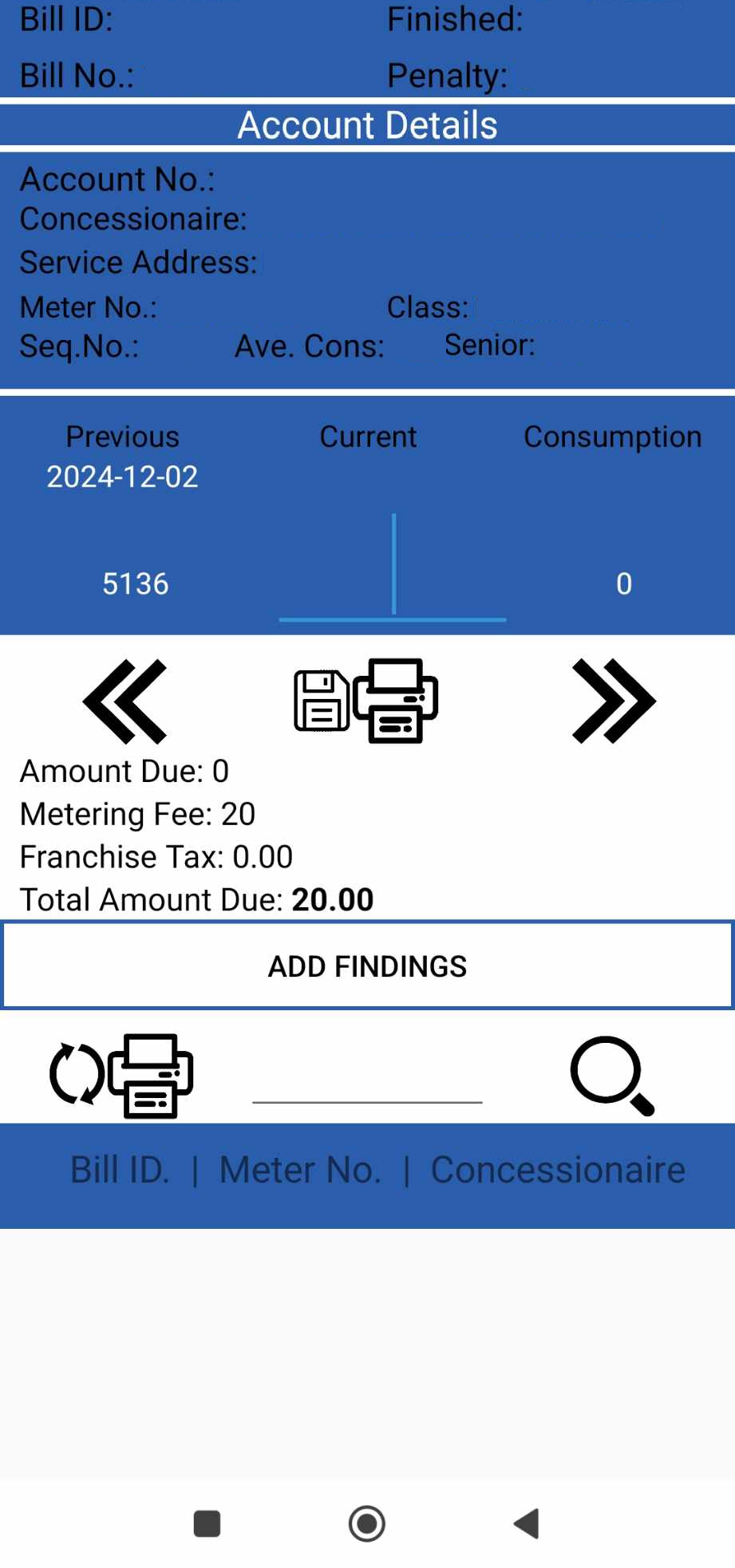This screenshot has width=735, height=1568.
Task: Open the ADD FINDINGS button
Action: point(367,966)
